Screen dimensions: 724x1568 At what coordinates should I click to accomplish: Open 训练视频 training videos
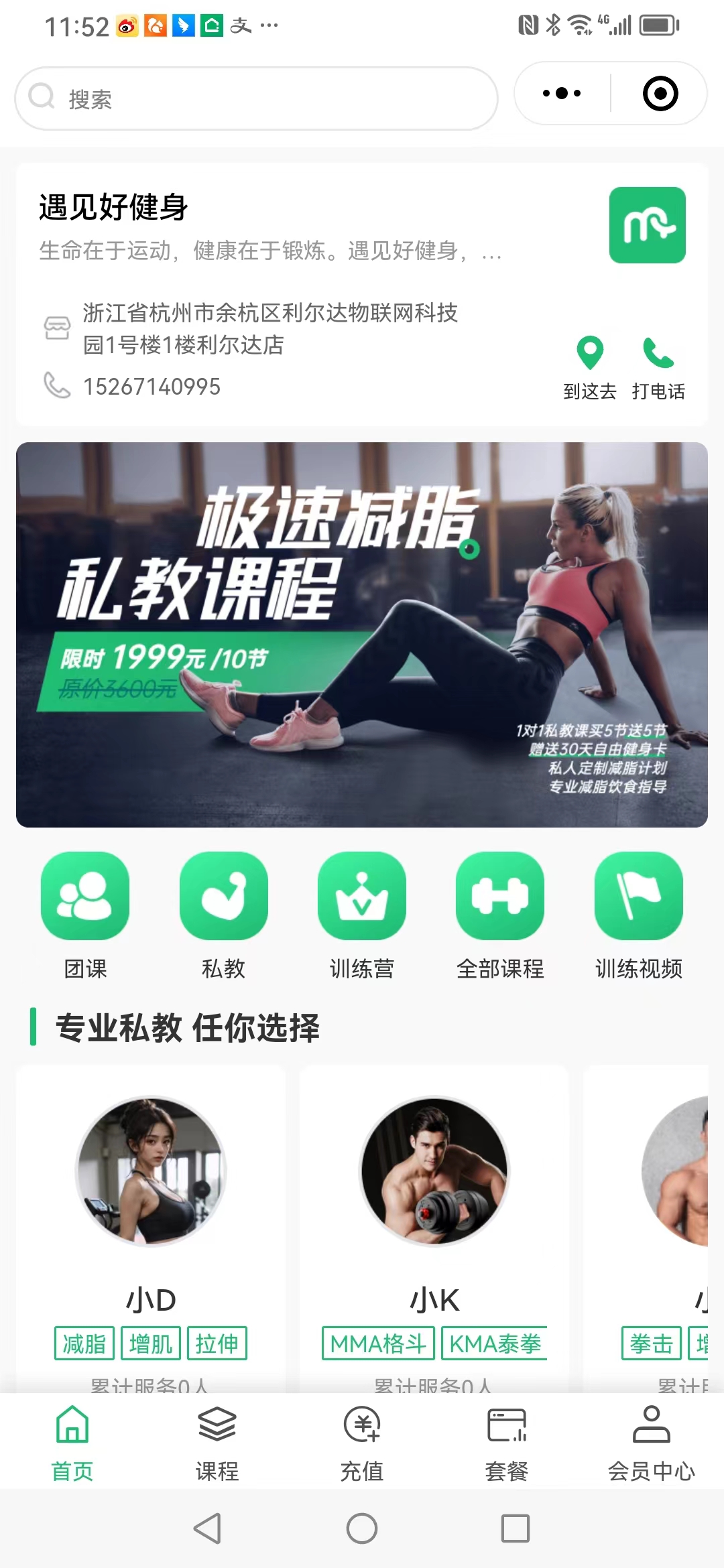tap(638, 915)
